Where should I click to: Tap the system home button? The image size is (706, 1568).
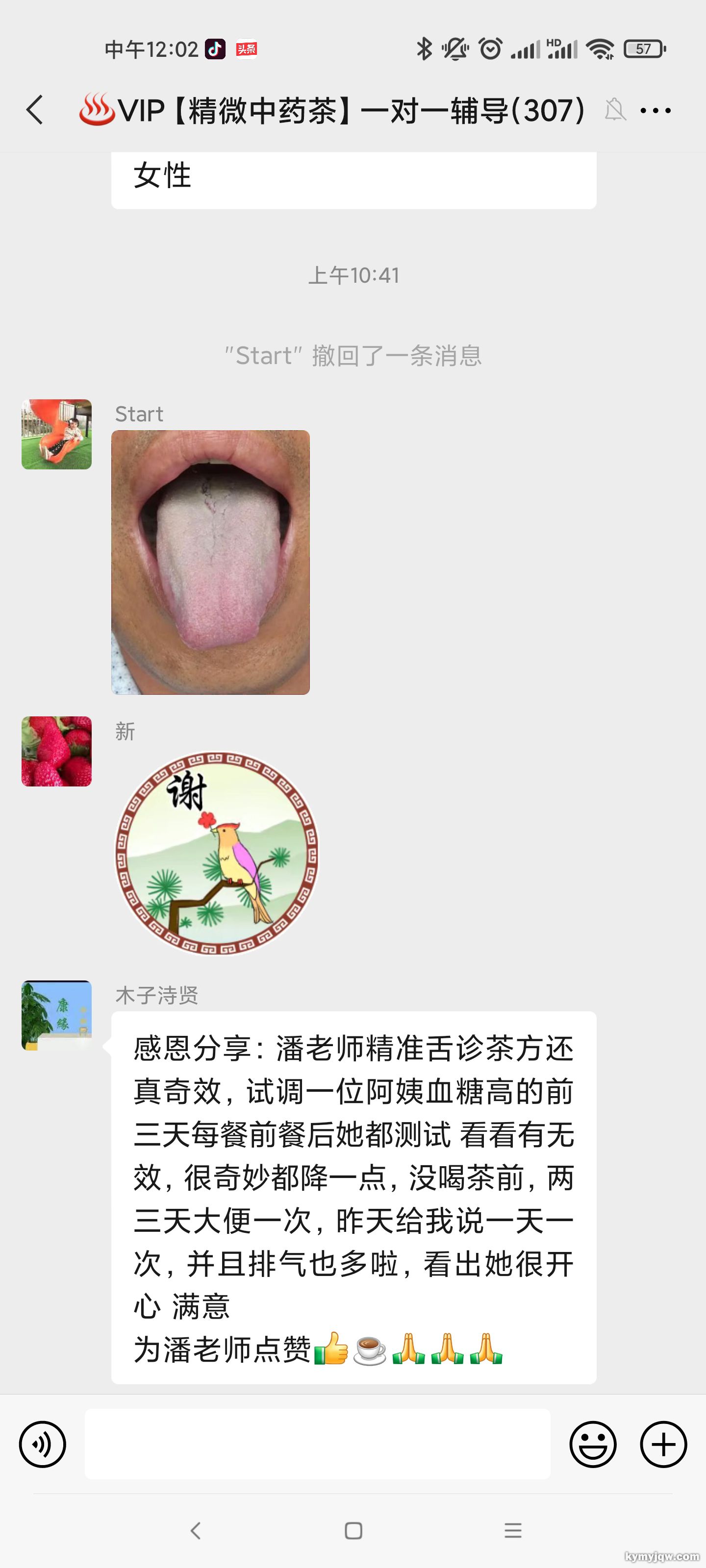[353, 1530]
